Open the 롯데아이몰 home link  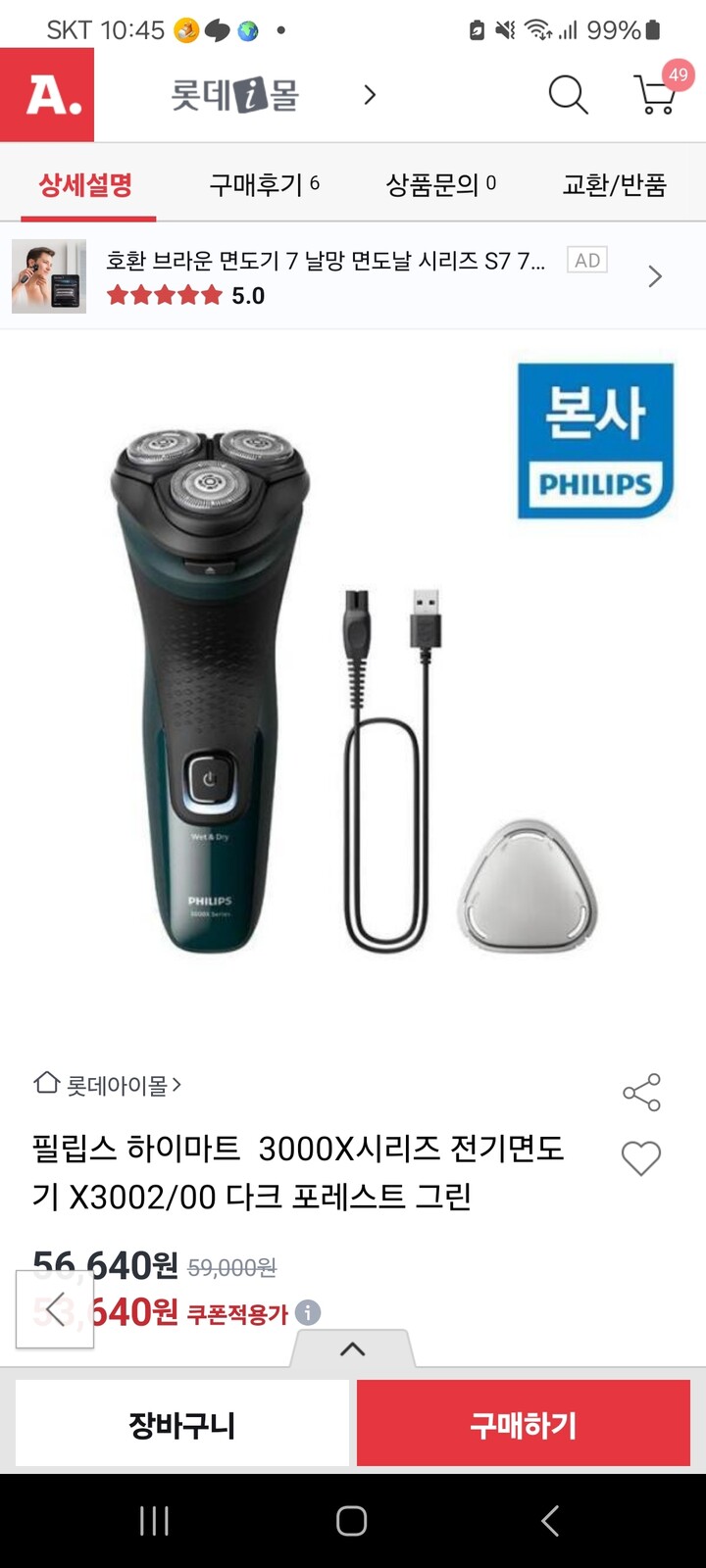(108, 1084)
